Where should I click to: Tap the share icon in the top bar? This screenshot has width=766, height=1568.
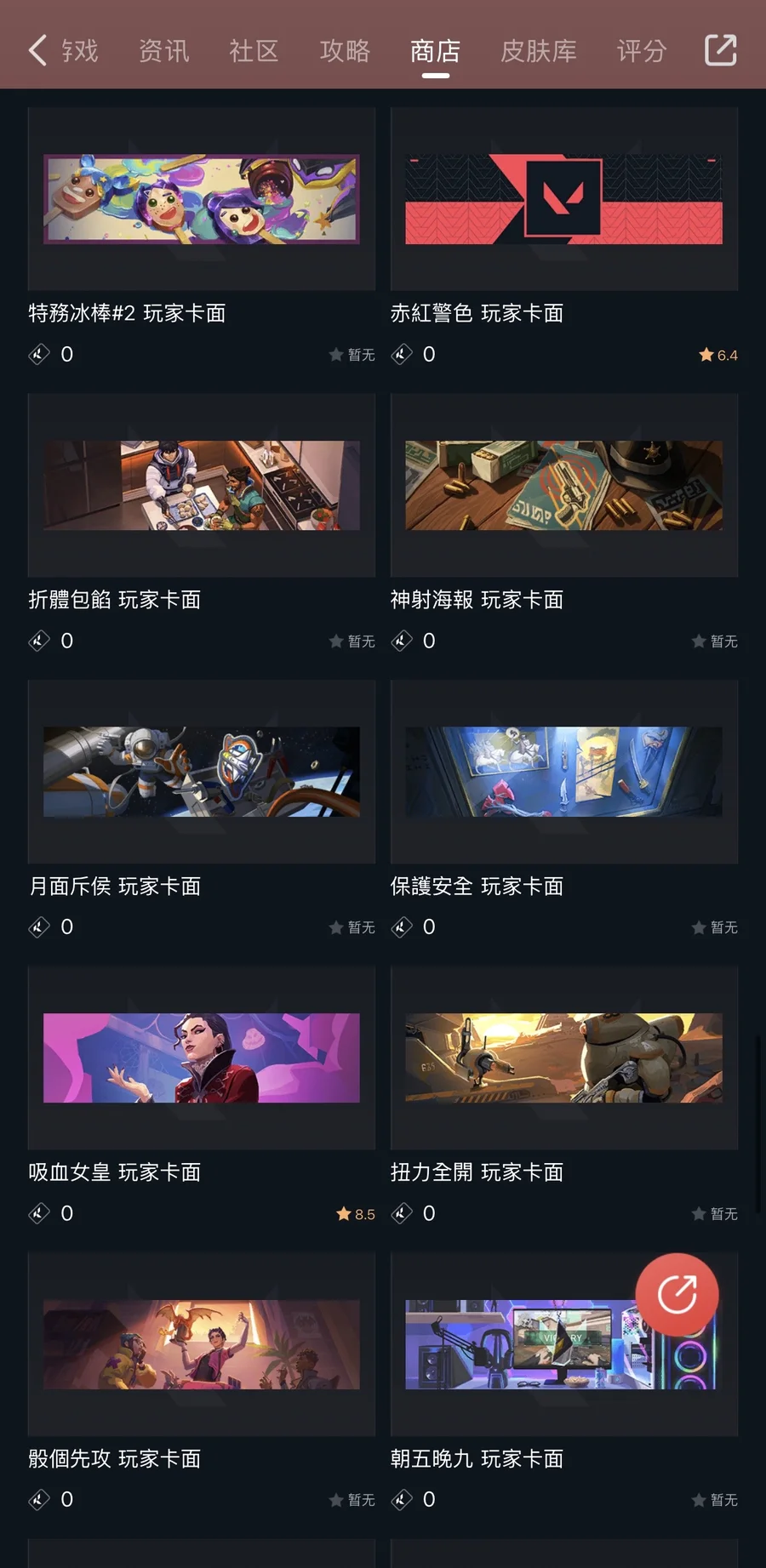pyautogui.click(x=720, y=50)
